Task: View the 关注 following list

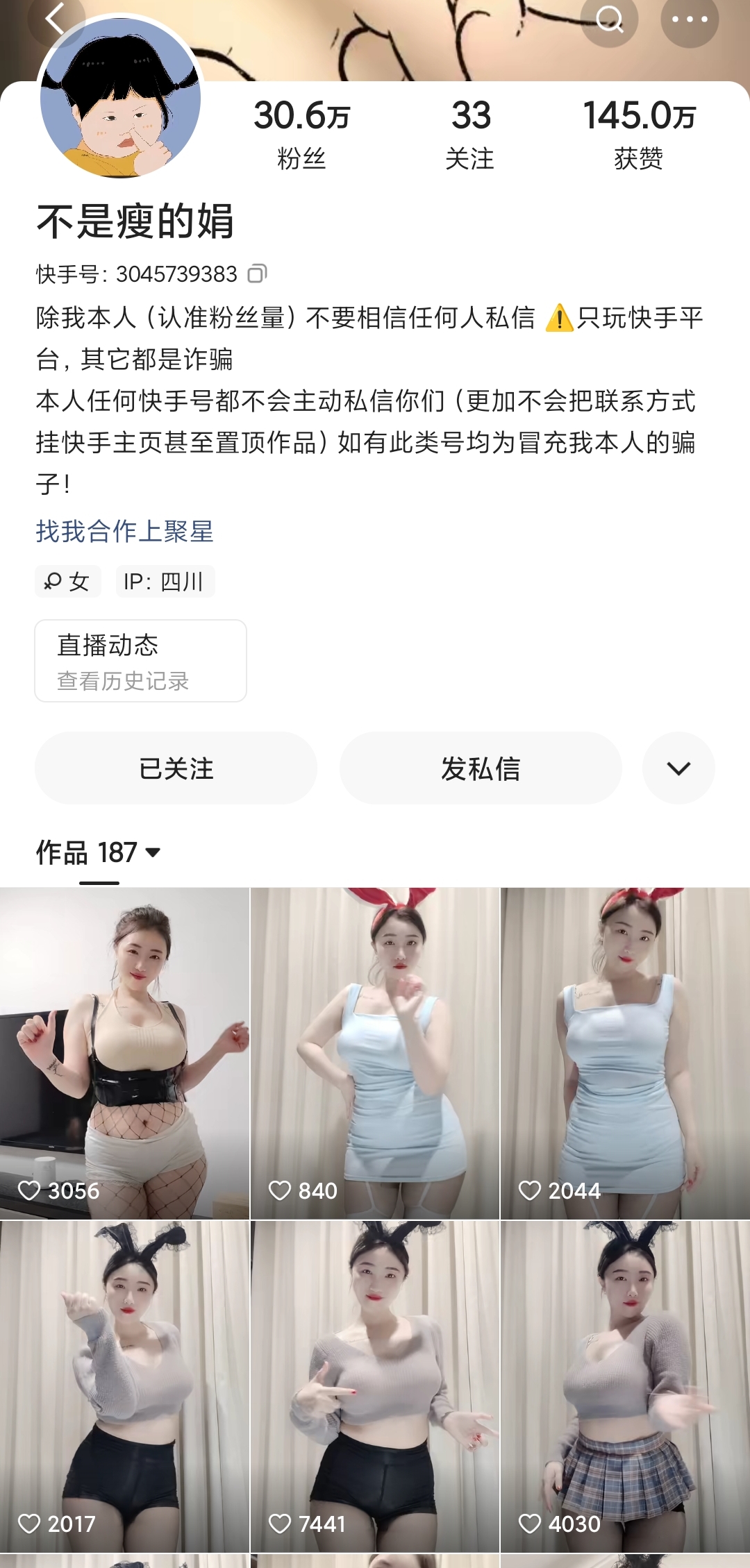Action: click(x=470, y=133)
